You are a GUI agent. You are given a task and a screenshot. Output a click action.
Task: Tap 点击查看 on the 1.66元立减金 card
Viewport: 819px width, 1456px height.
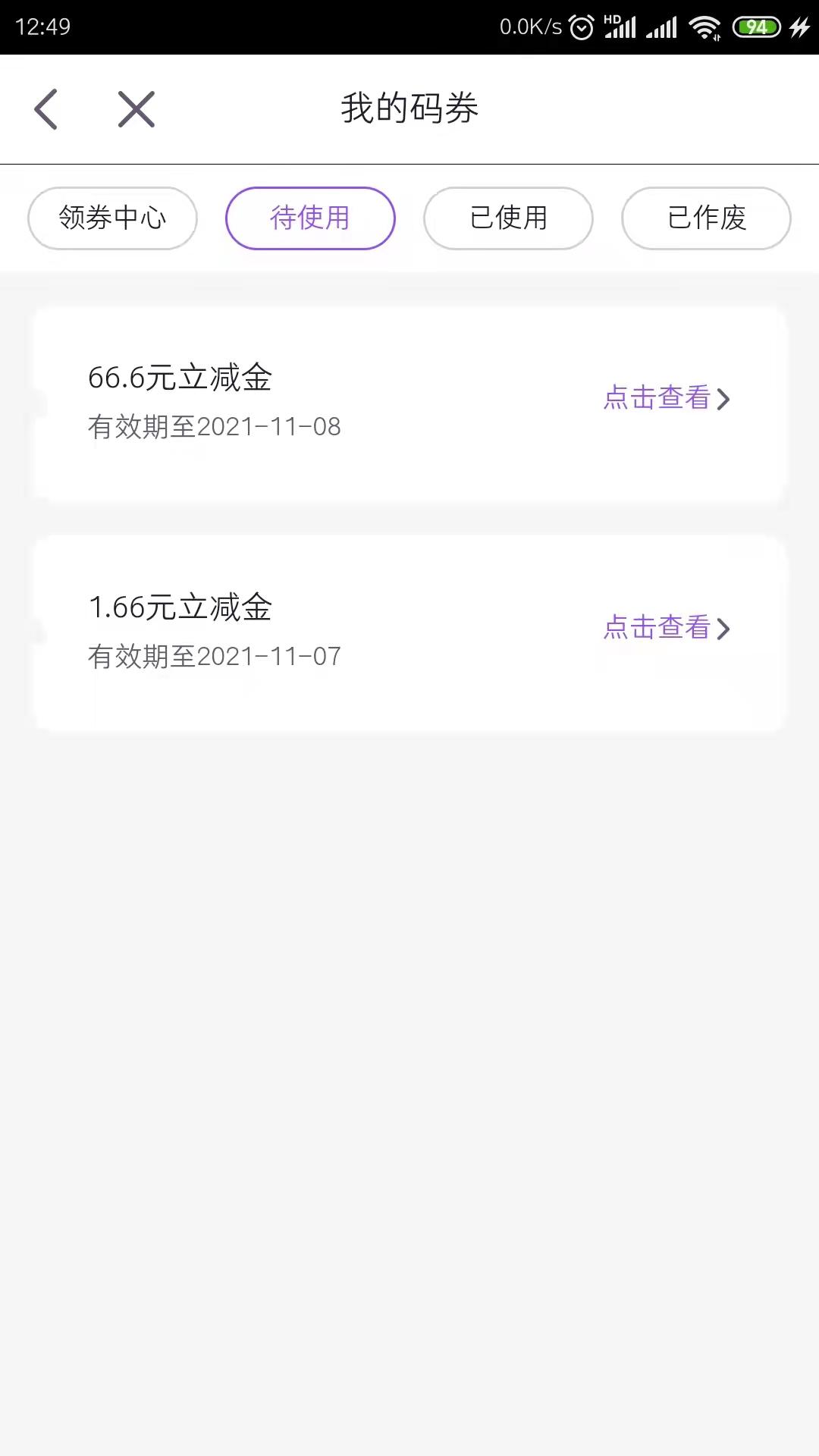tap(667, 628)
